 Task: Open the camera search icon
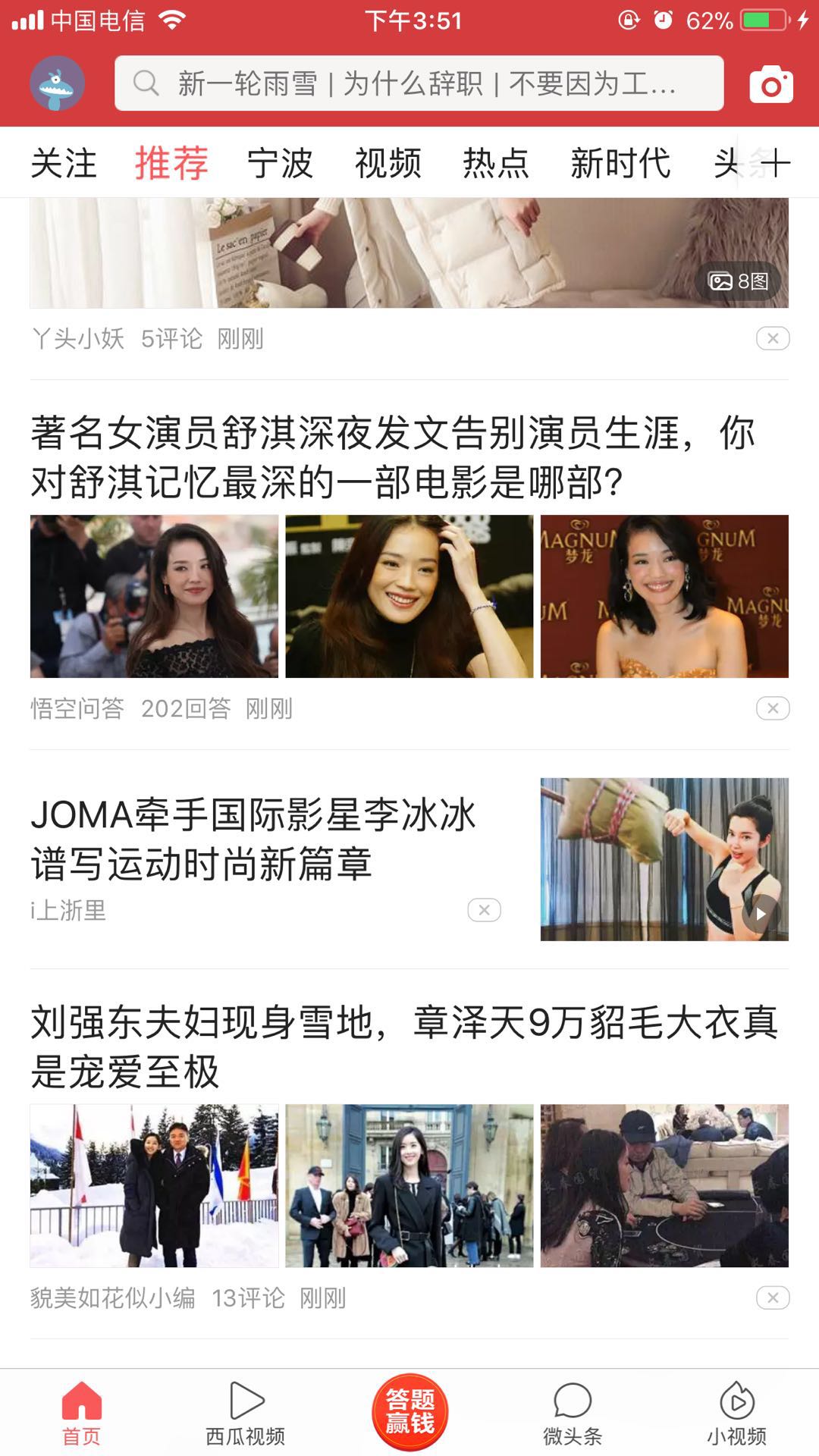tap(771, 83)
